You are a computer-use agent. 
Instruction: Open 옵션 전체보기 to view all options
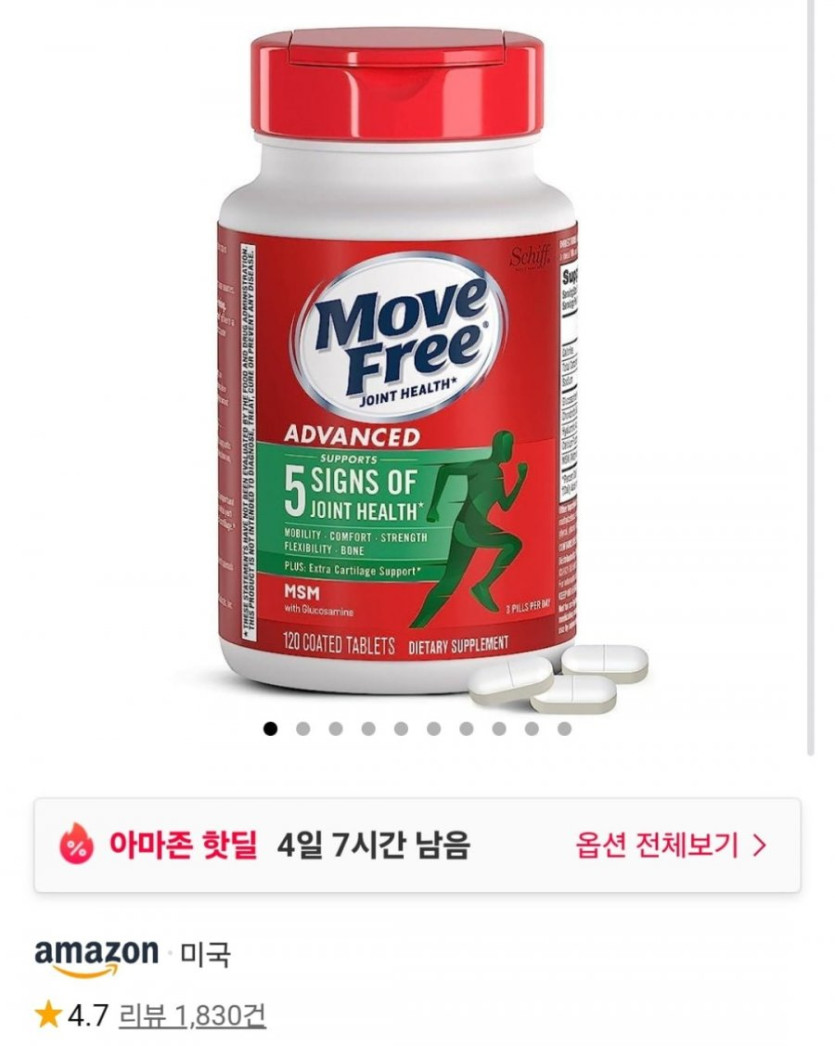tap(671, 845)
